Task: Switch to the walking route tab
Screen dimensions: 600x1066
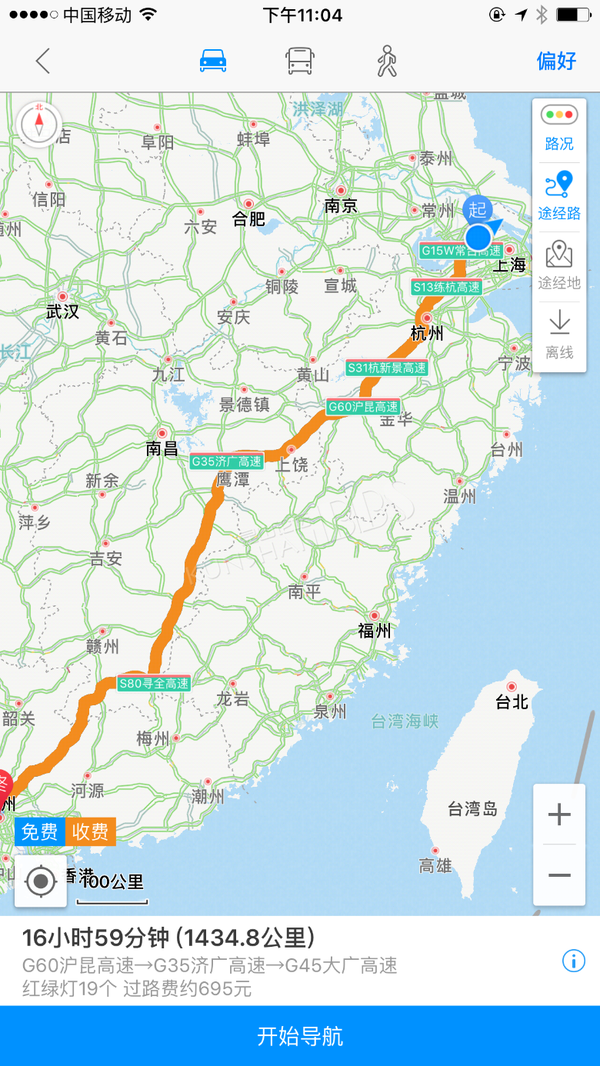Action: pos(386,61)
